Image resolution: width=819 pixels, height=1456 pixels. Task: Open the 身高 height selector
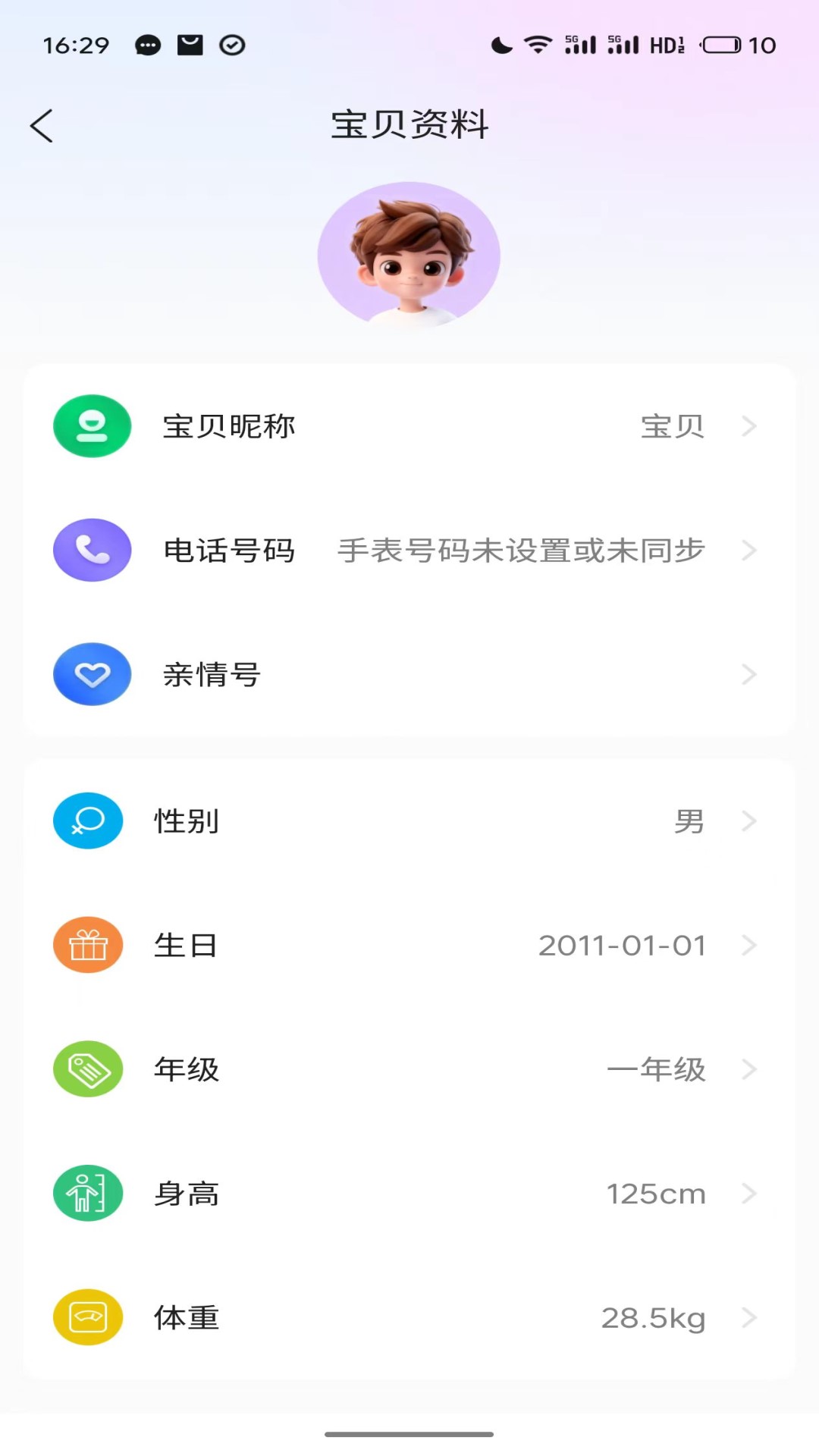pos(409,1193)
